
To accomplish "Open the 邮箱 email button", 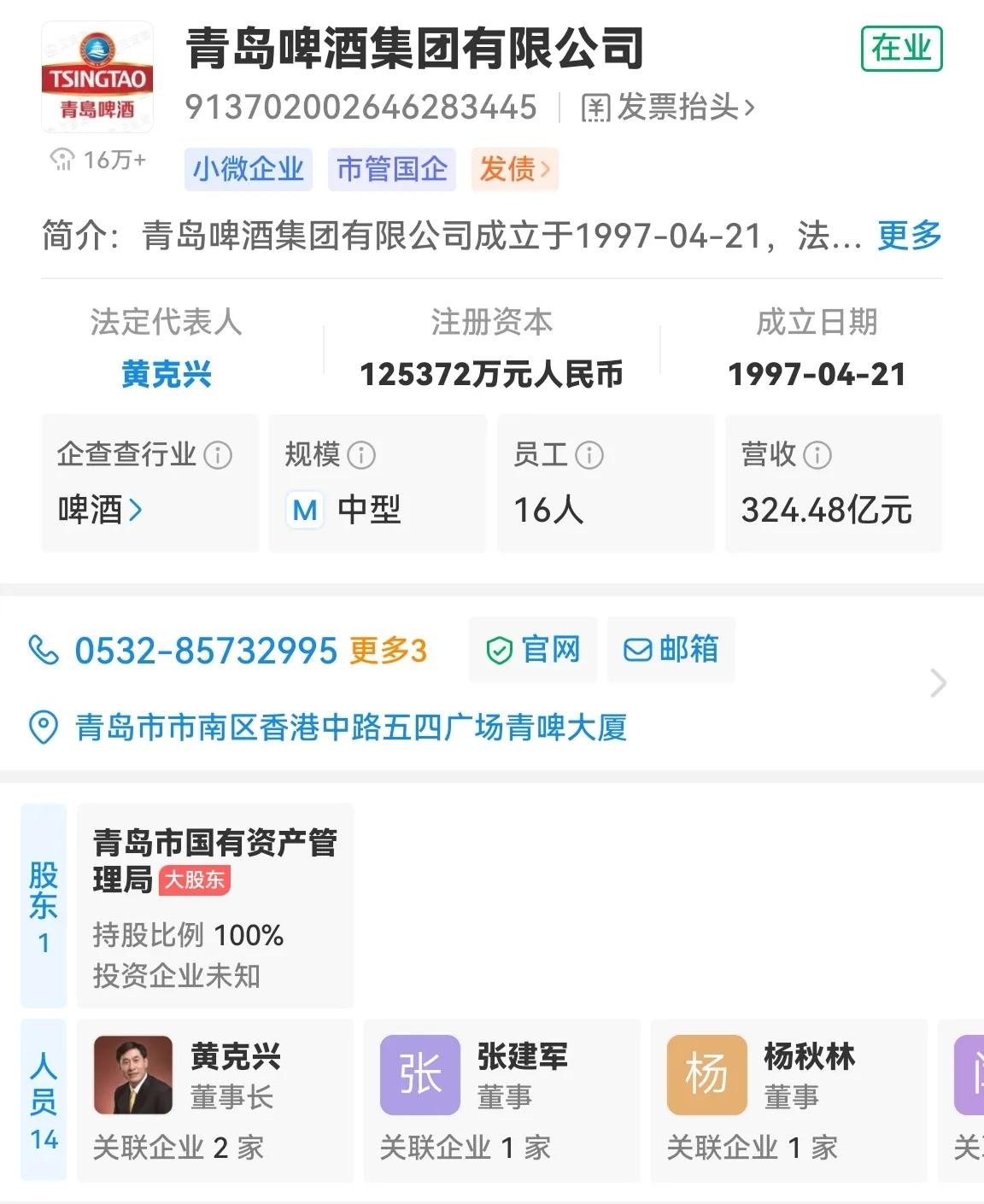I will pyautogui.click(x=671, y=650).
